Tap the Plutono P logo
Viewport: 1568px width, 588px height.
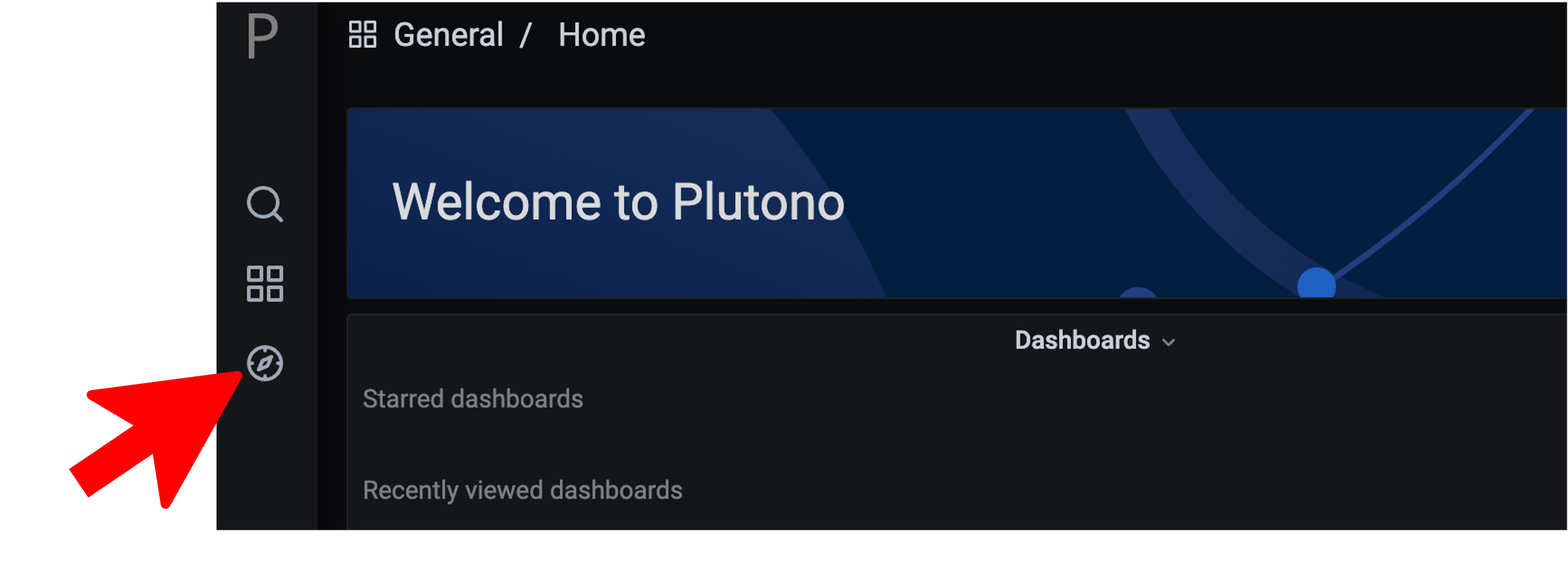262,36
